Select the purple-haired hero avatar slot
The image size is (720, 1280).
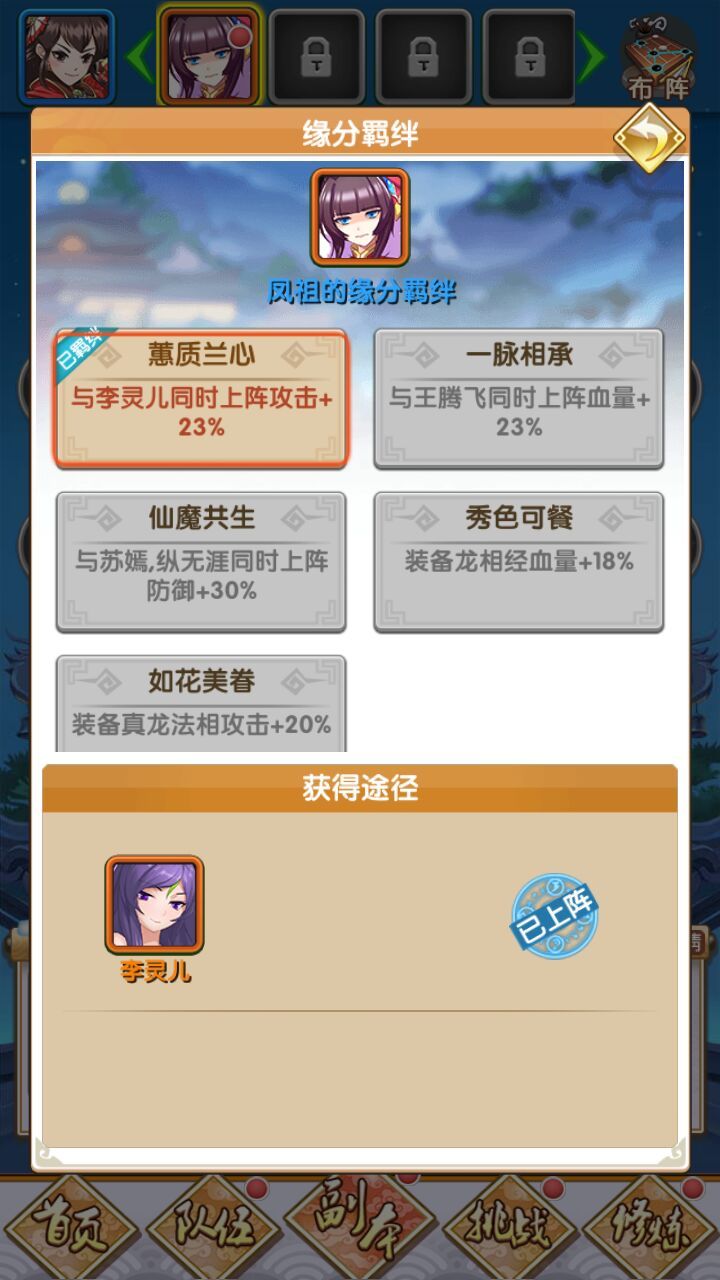209,57
